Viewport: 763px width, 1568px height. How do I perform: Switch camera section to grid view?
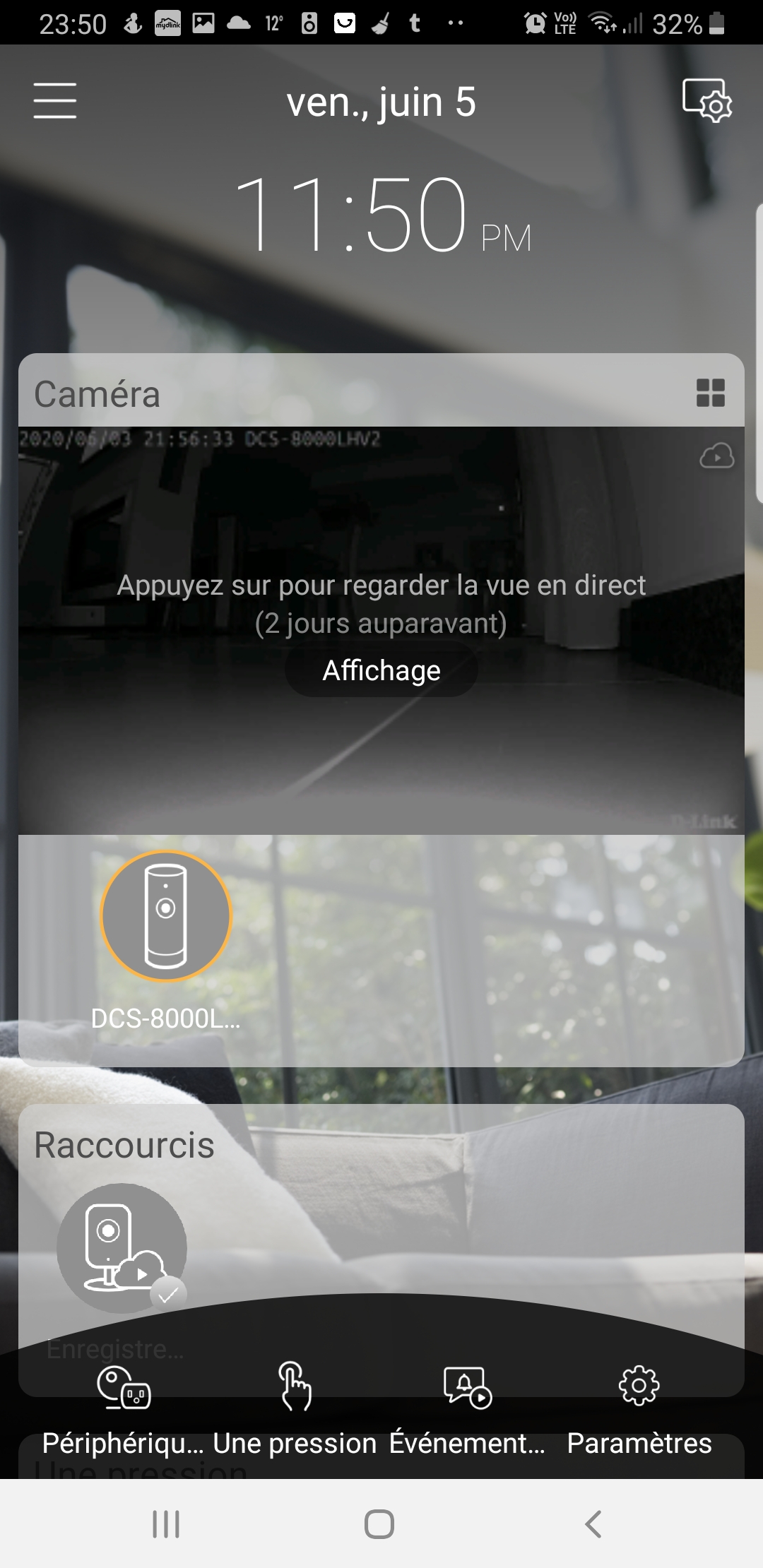(711, 393)
